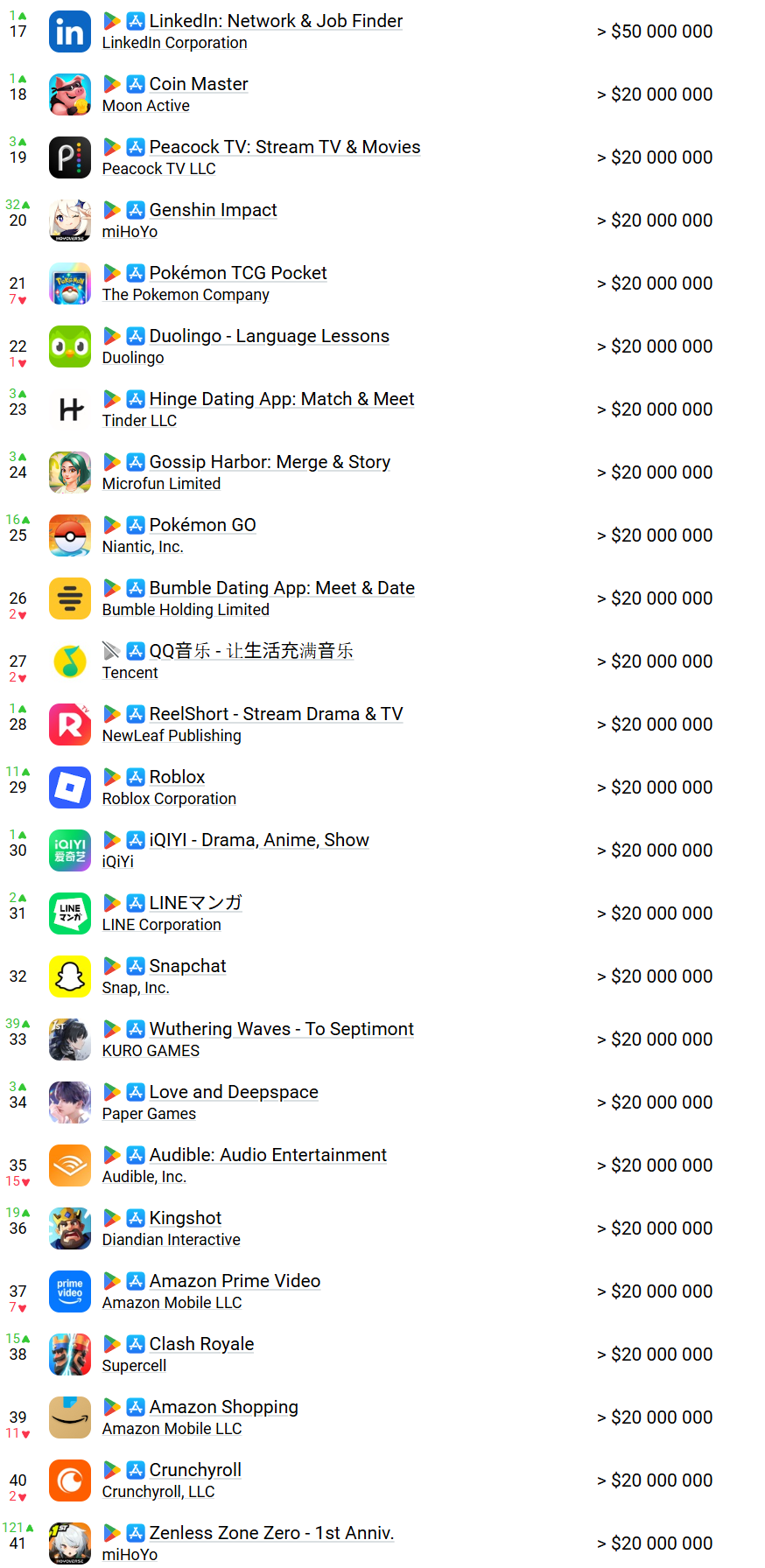Open the Pokémon TCG Pocket link
The height and width of the screenshot is (1568, 765).
click(238, 273)
